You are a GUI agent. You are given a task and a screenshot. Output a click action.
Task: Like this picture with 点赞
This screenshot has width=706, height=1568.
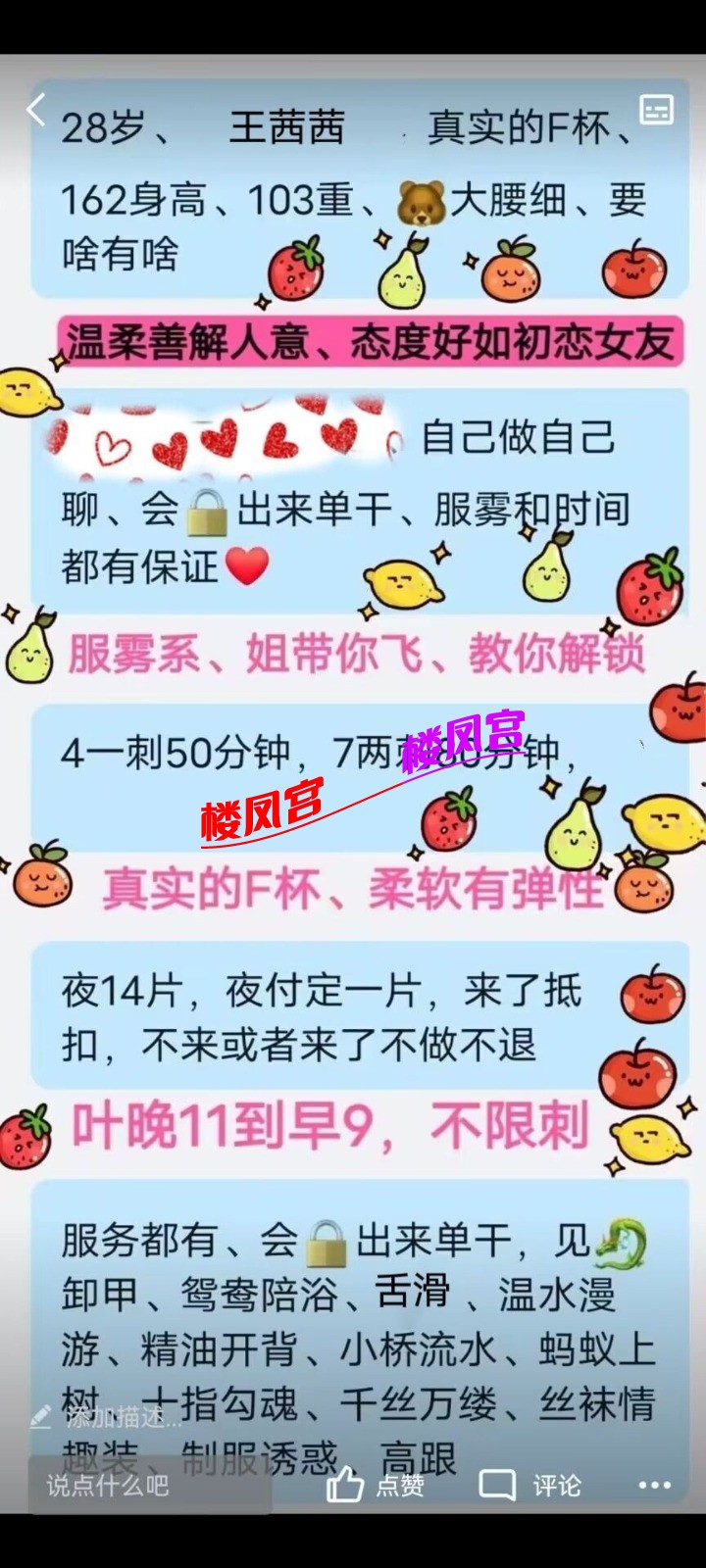click(376, 1486)
